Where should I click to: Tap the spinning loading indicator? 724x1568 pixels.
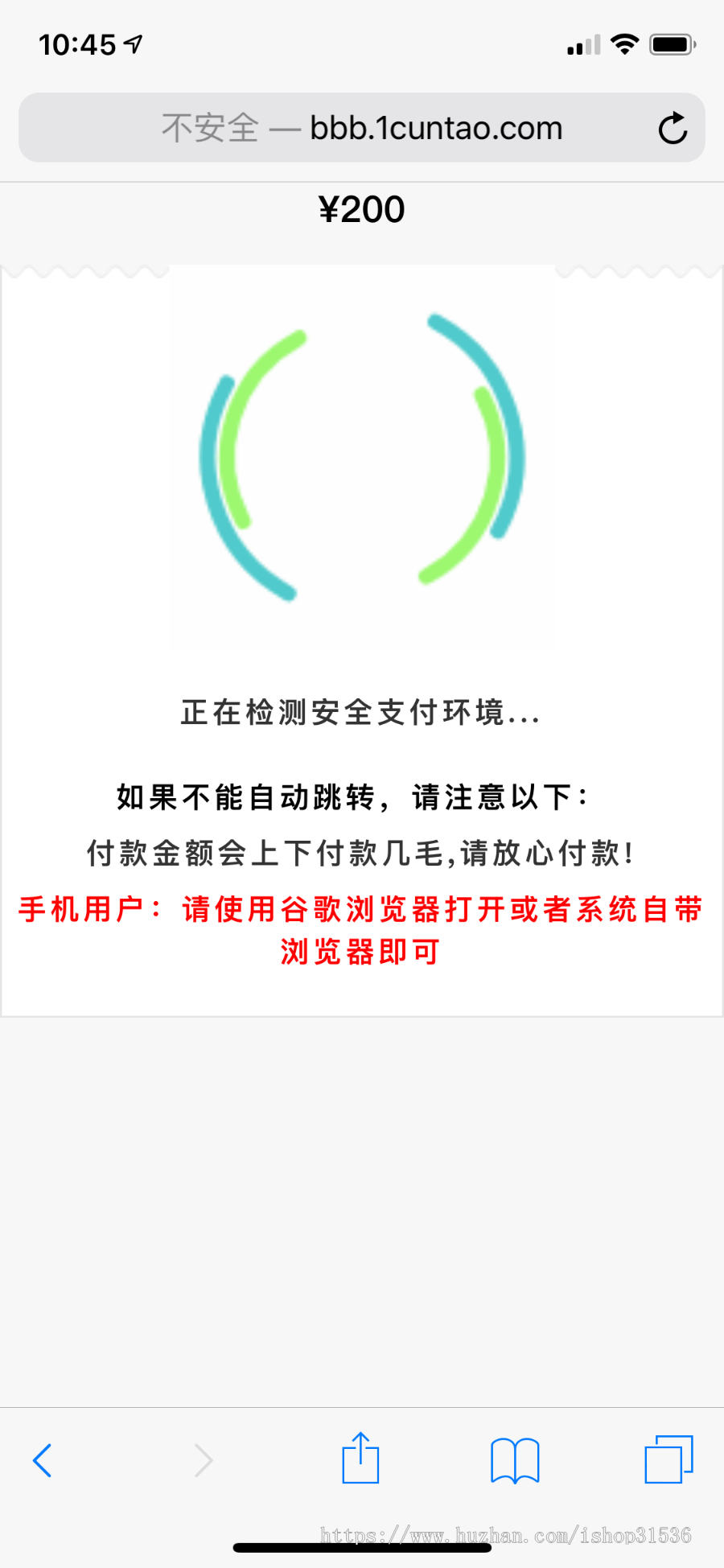tap(361, 457)
